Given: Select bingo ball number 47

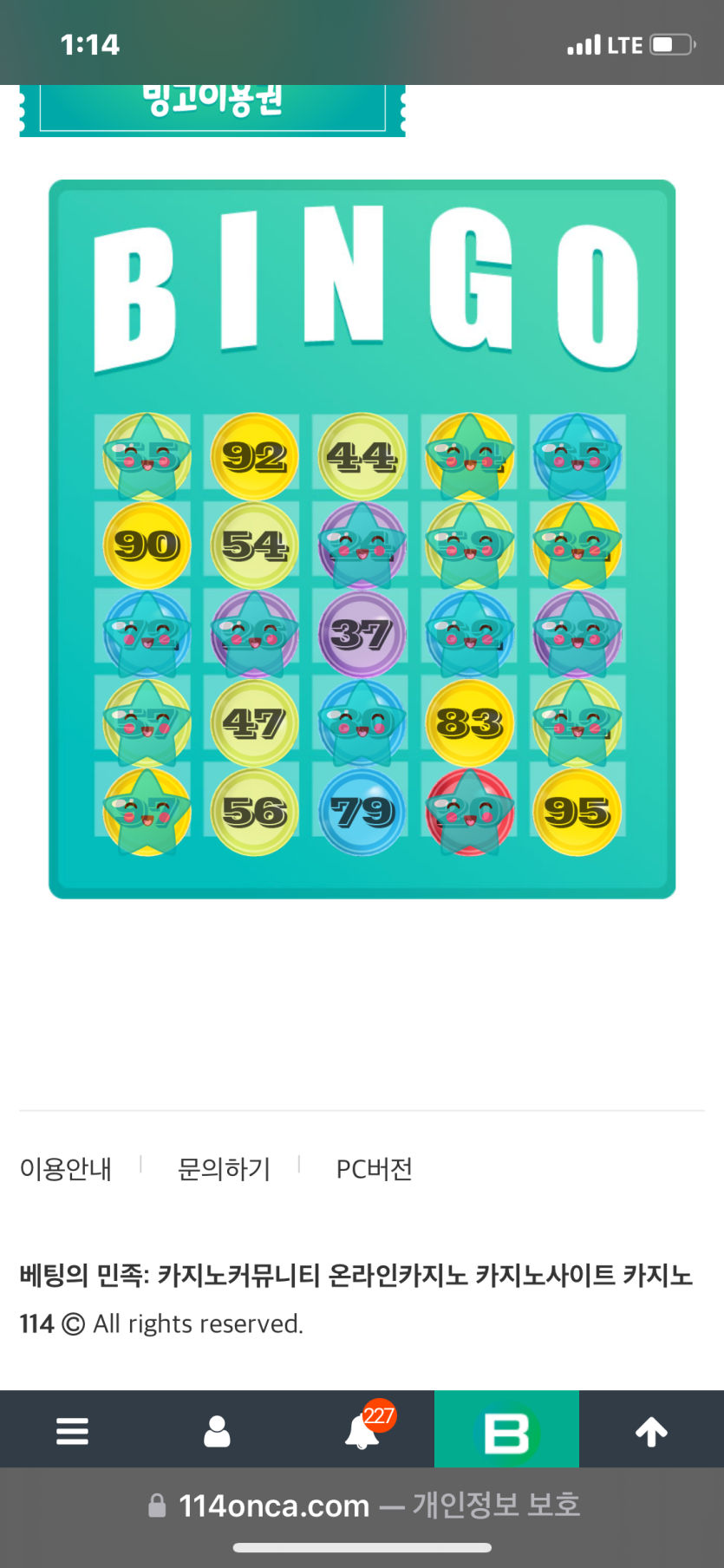Looking at the screenshot, I should tap(254, 722).
